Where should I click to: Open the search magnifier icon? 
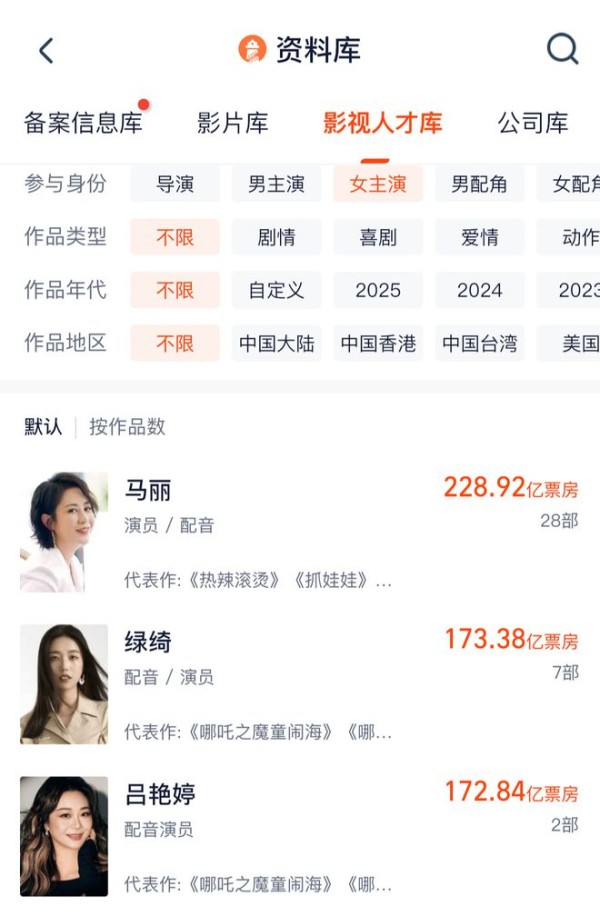coord(563,49)
